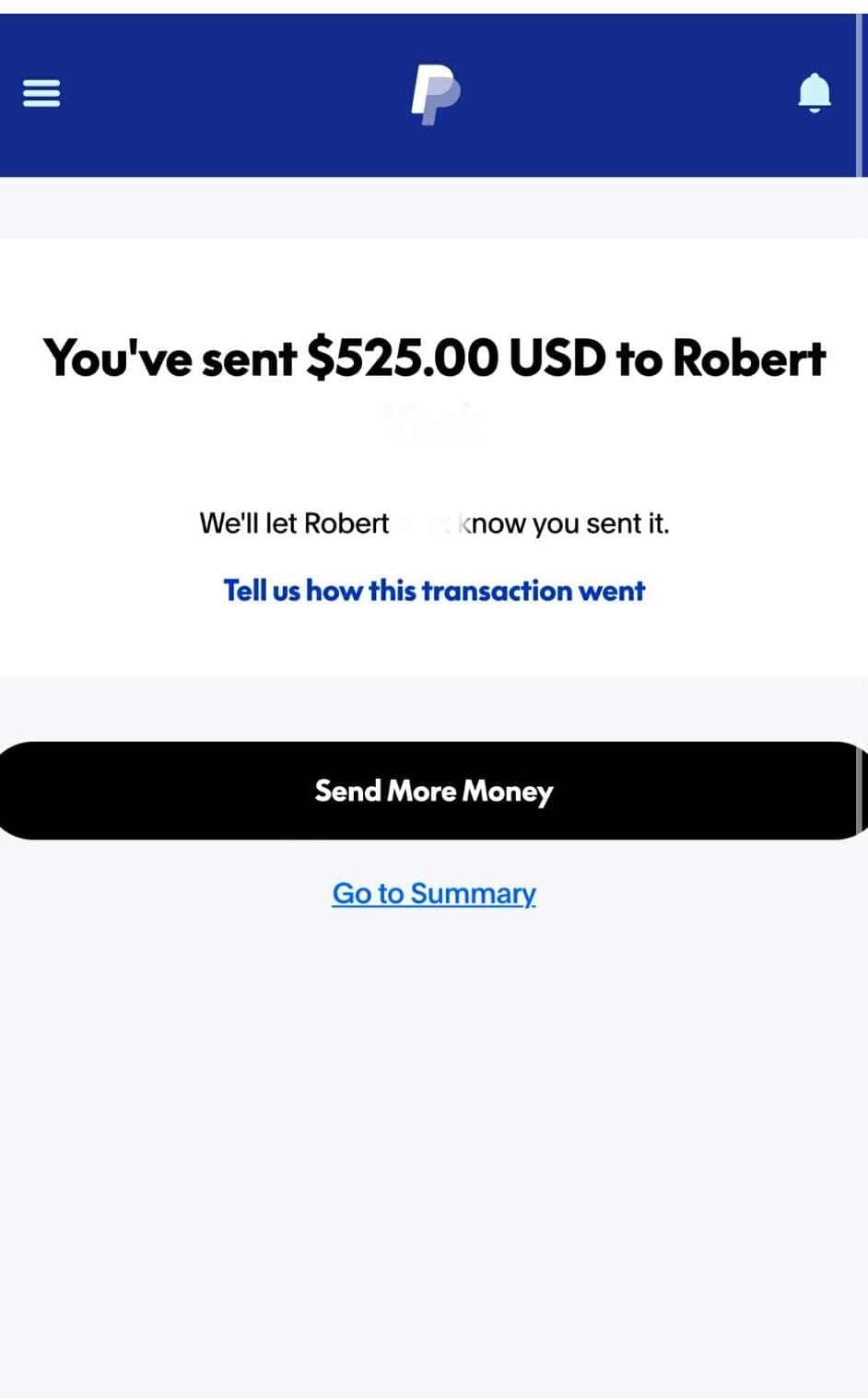The width and height of the screenshot is (868, 1398).
Task: Click the confirmation message text
Action: click(x=434, y=523)
